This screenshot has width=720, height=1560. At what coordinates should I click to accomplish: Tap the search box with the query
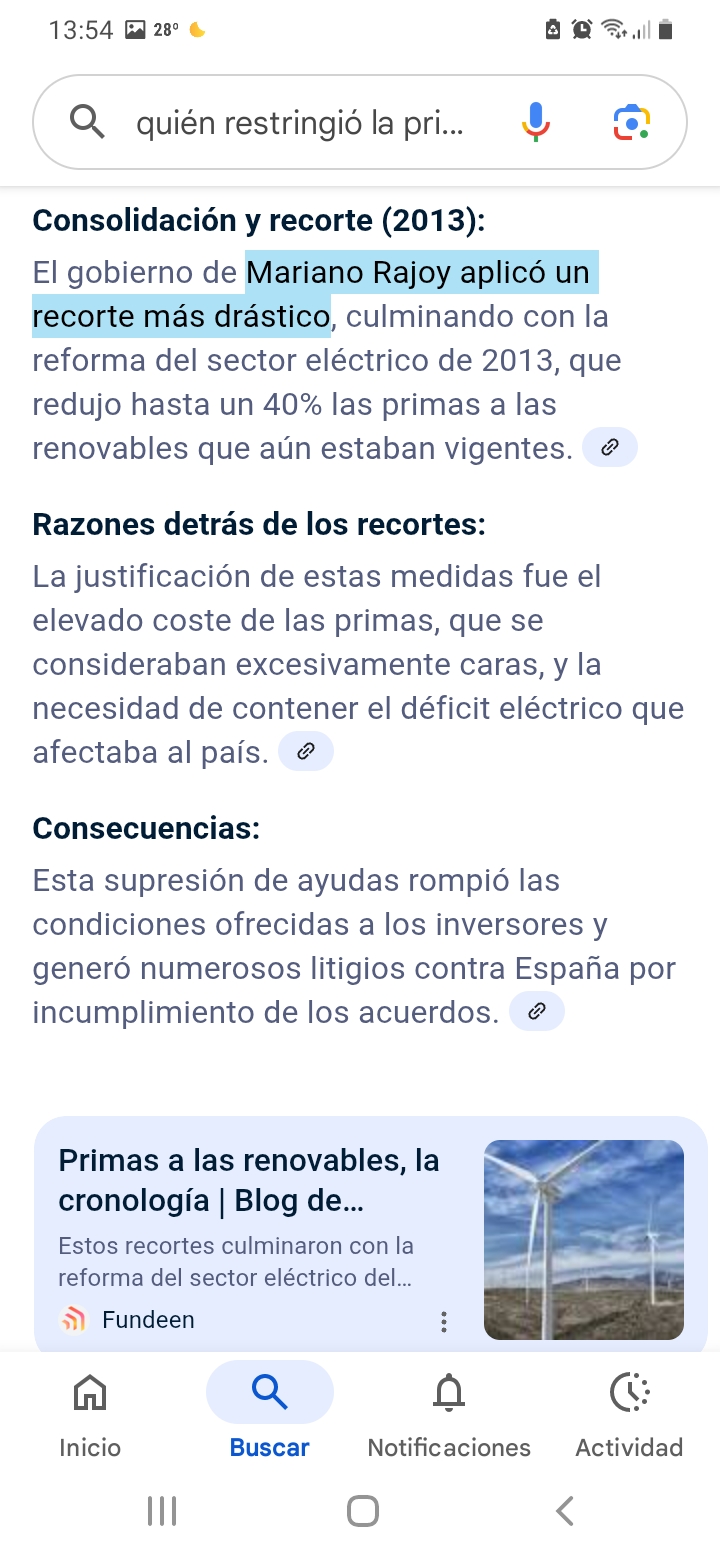click(x=300, y=123)
